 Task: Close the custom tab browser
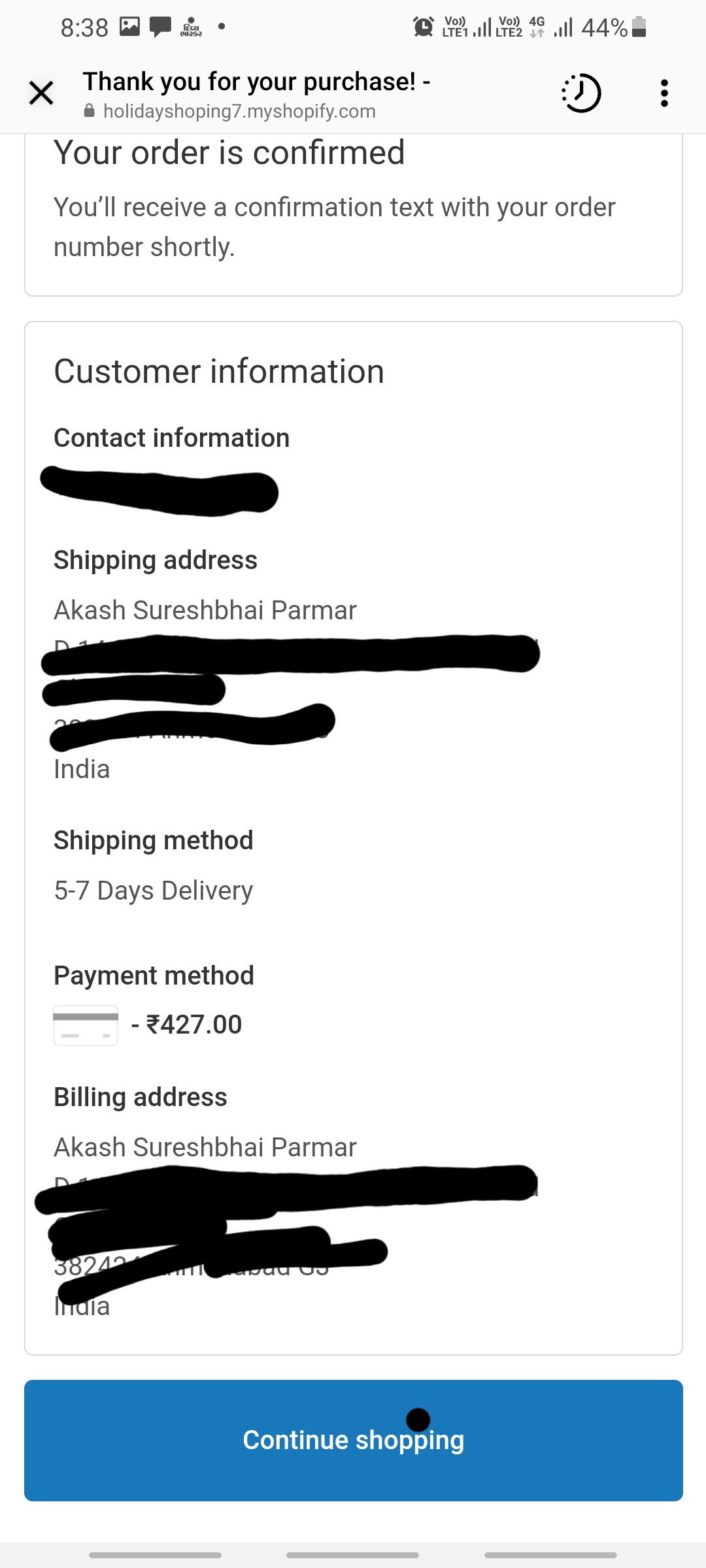click(x=41, y=93)
